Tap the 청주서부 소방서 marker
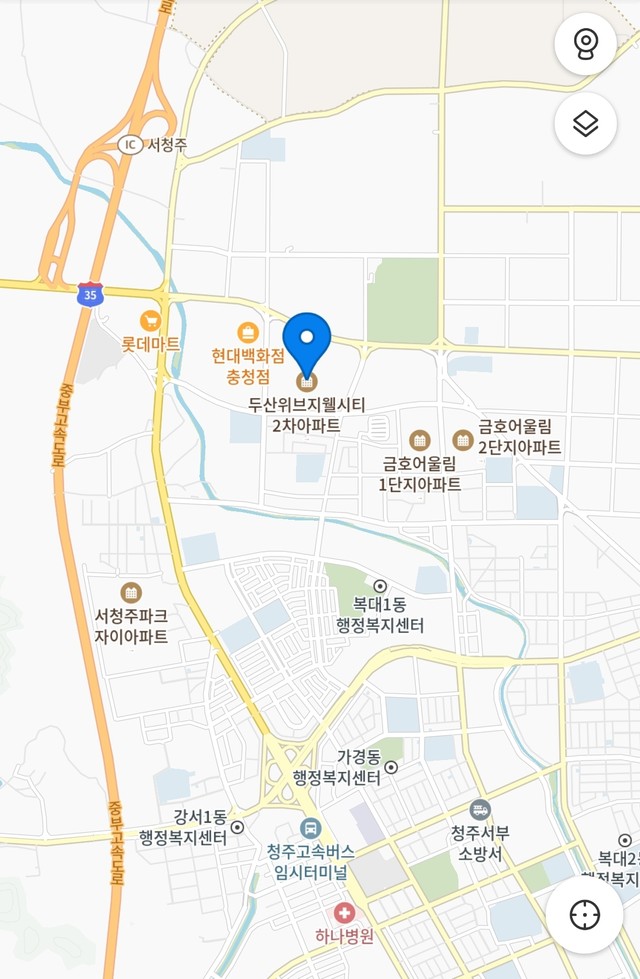 tap(480, 810)
